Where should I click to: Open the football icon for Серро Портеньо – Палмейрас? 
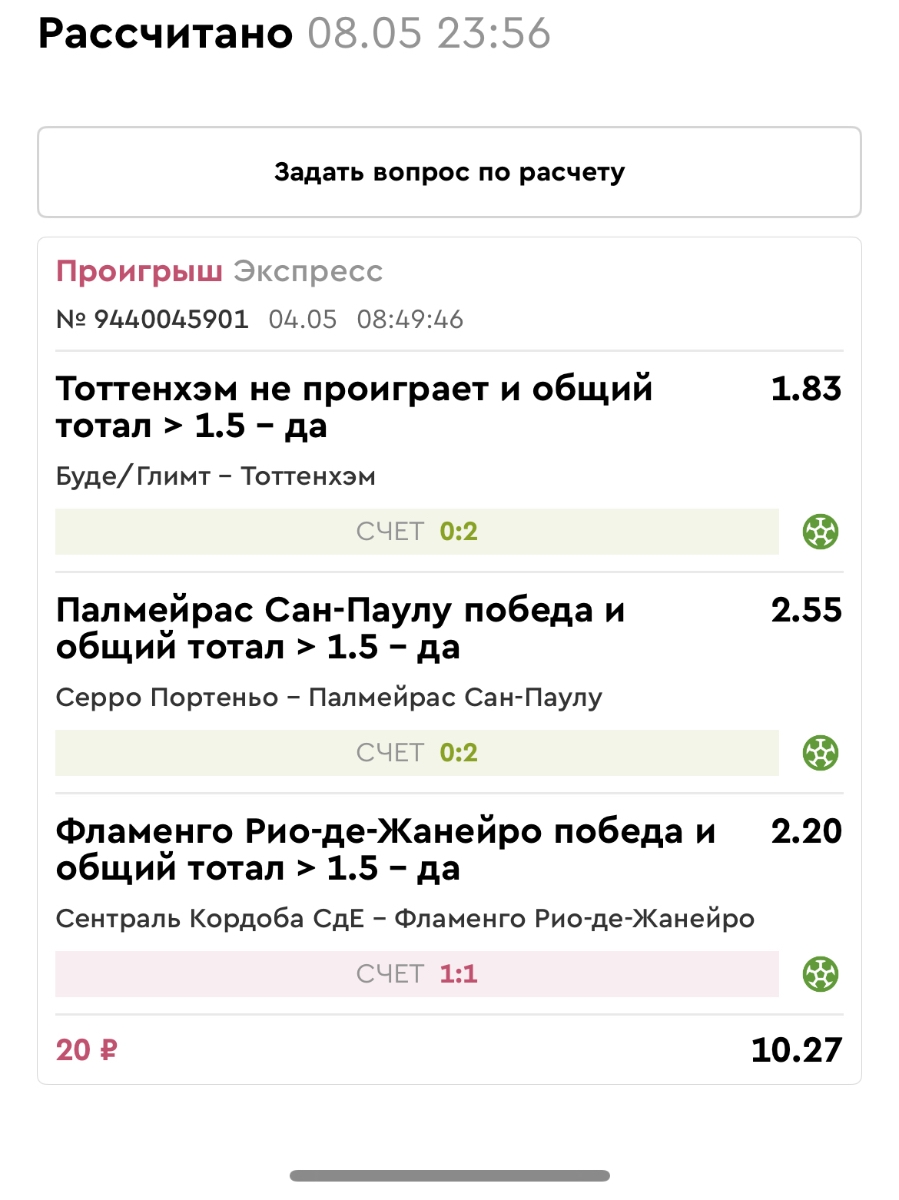tap(820, 753)
